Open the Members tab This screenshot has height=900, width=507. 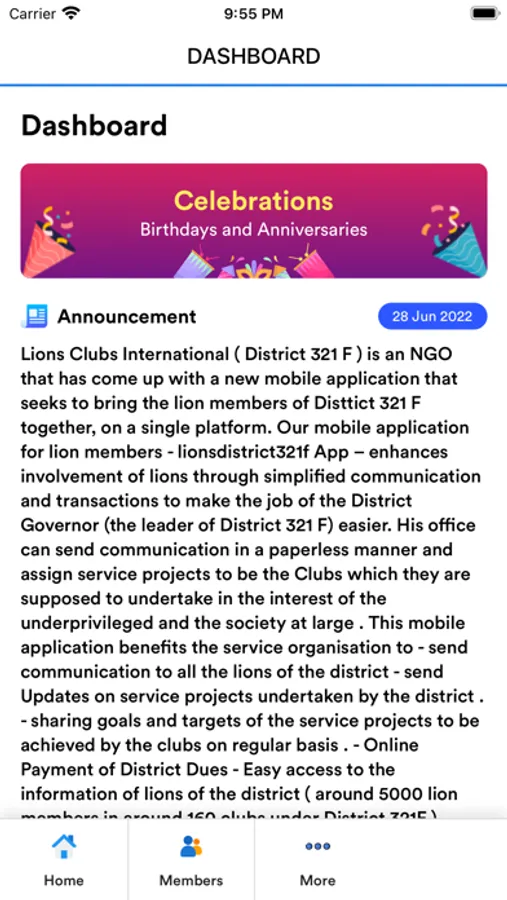[x=191, y=859]
